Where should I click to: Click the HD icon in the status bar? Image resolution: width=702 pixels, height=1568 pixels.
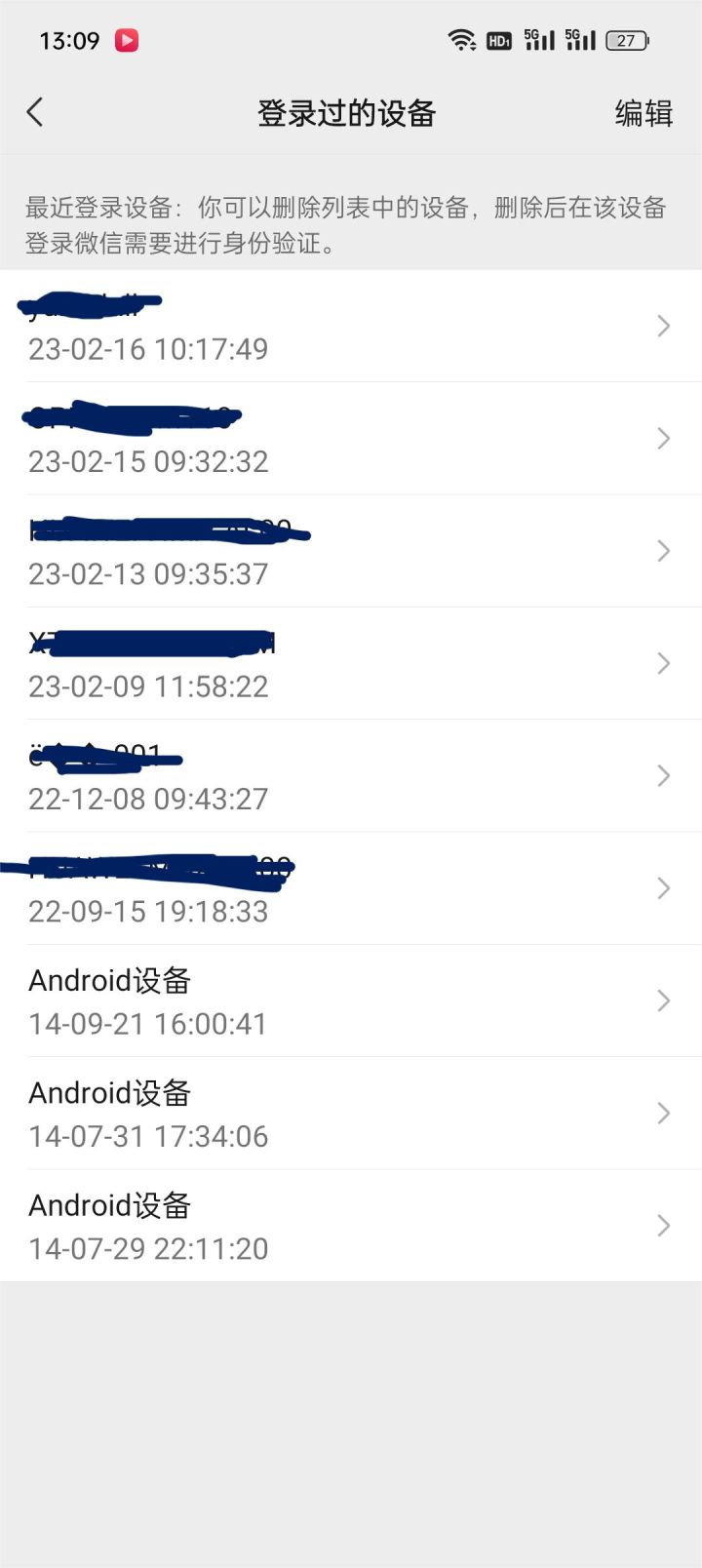[x=500, y=40]
